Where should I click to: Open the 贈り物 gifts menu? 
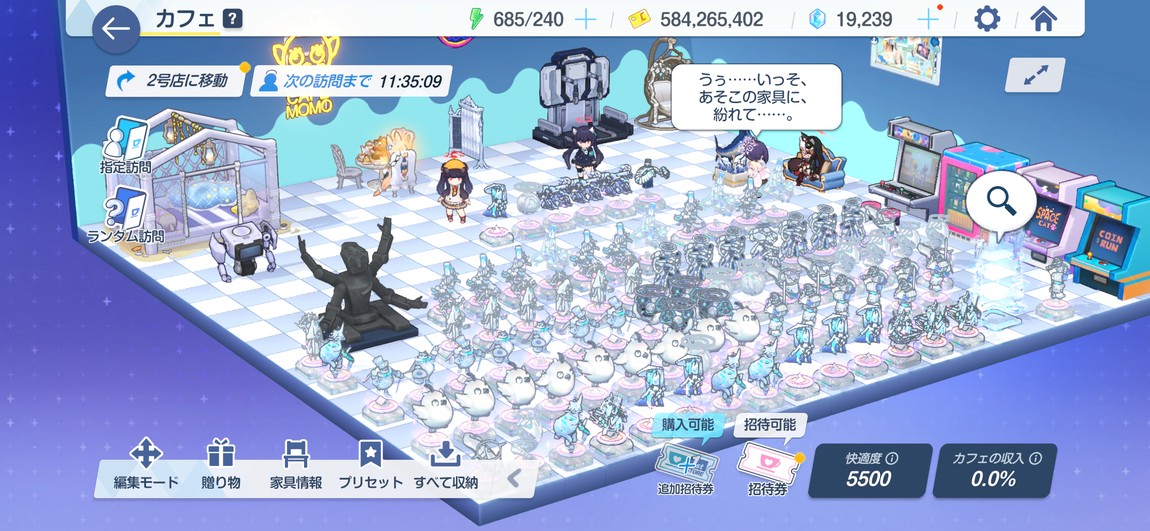(221, 465)
